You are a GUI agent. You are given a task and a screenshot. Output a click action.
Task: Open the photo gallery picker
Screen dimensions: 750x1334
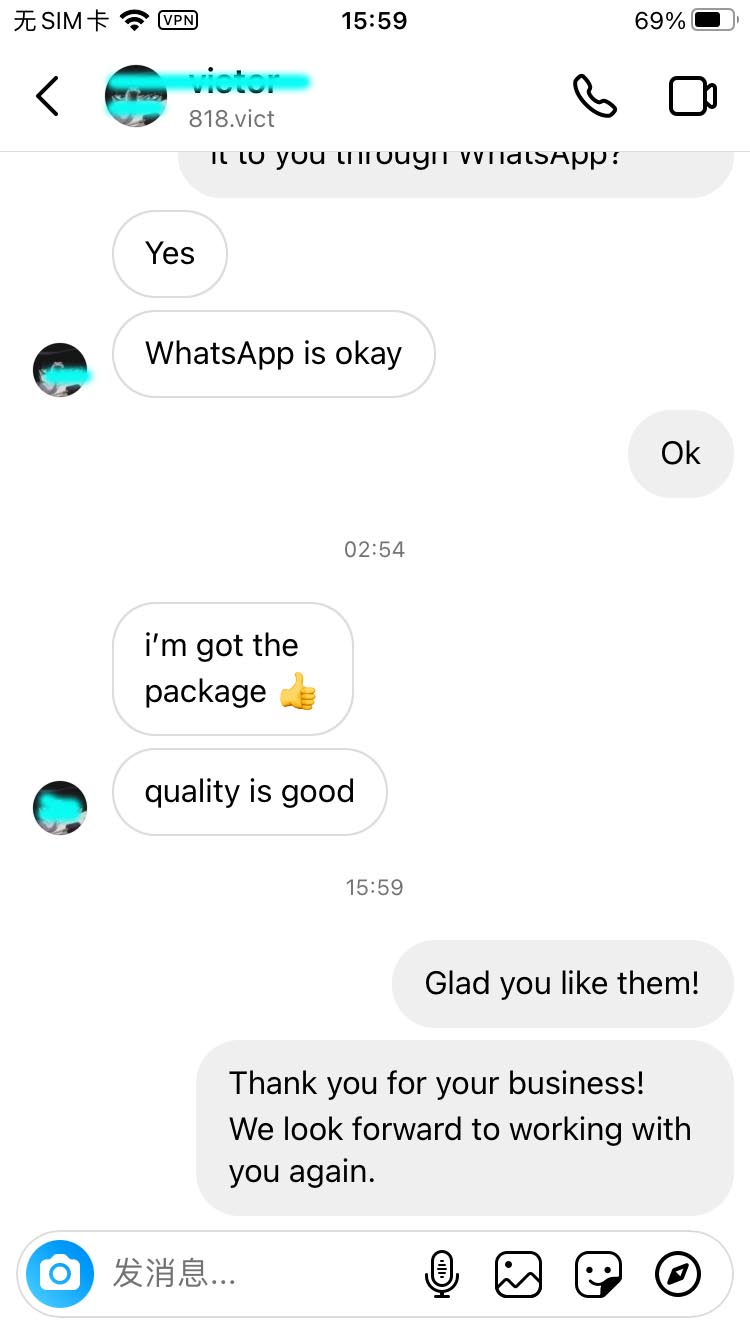[518, 1274]
